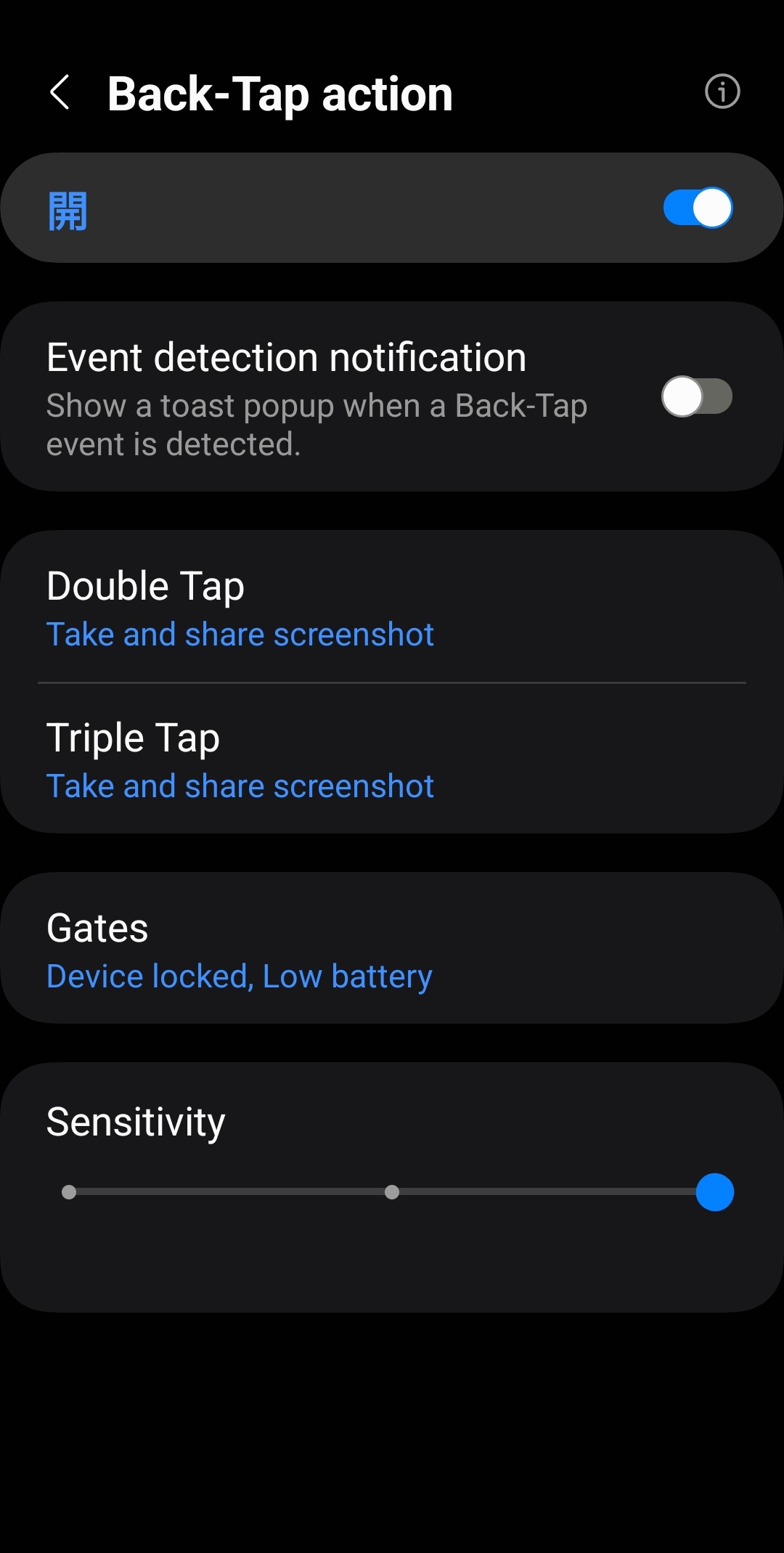This screenshot has width=784, height=1553.
Task: Turn off the main Back-Tap switch
Action: point(697,208)
